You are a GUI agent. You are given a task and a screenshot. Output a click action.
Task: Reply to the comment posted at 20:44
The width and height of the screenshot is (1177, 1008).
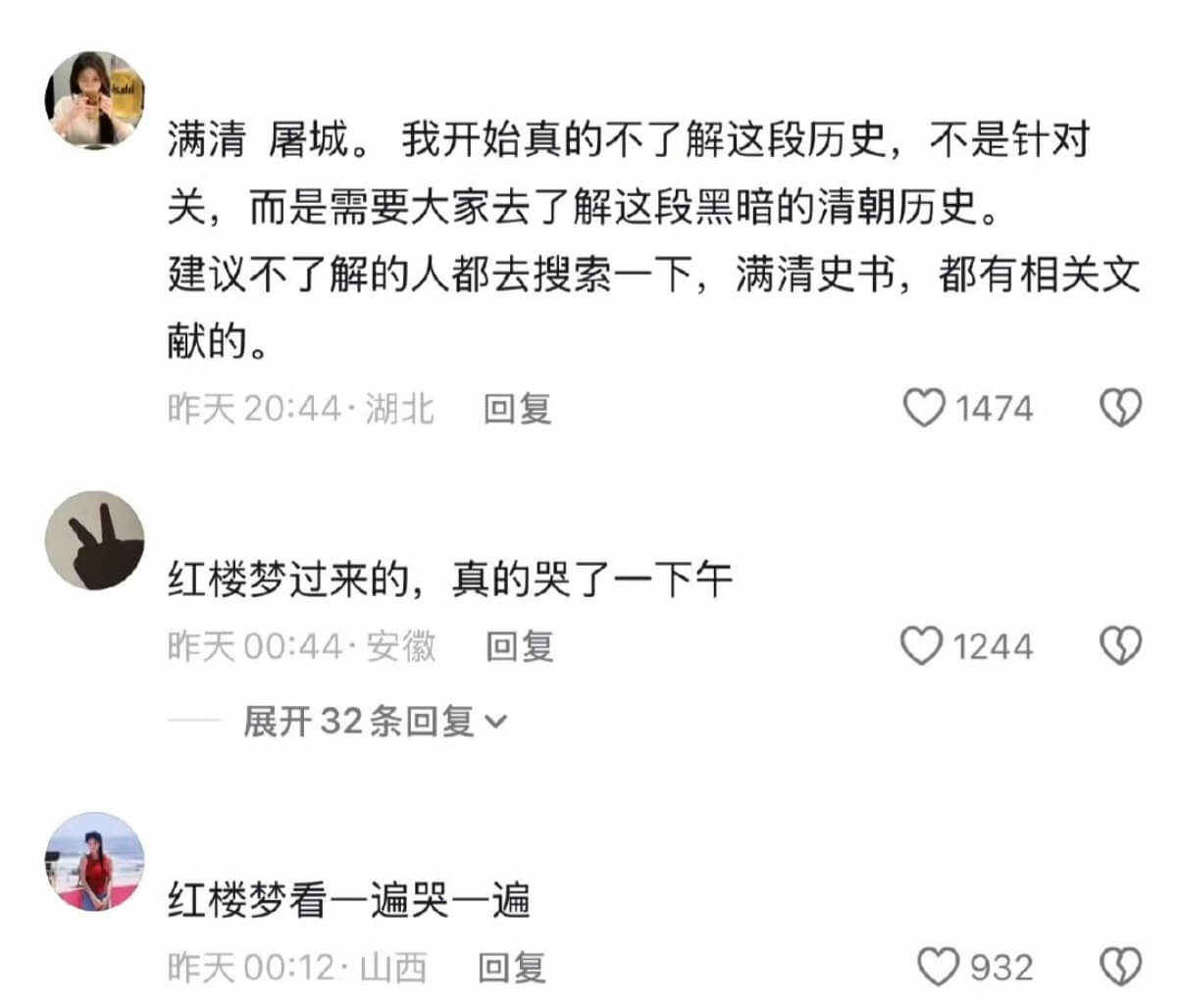(x=517, y=409)
